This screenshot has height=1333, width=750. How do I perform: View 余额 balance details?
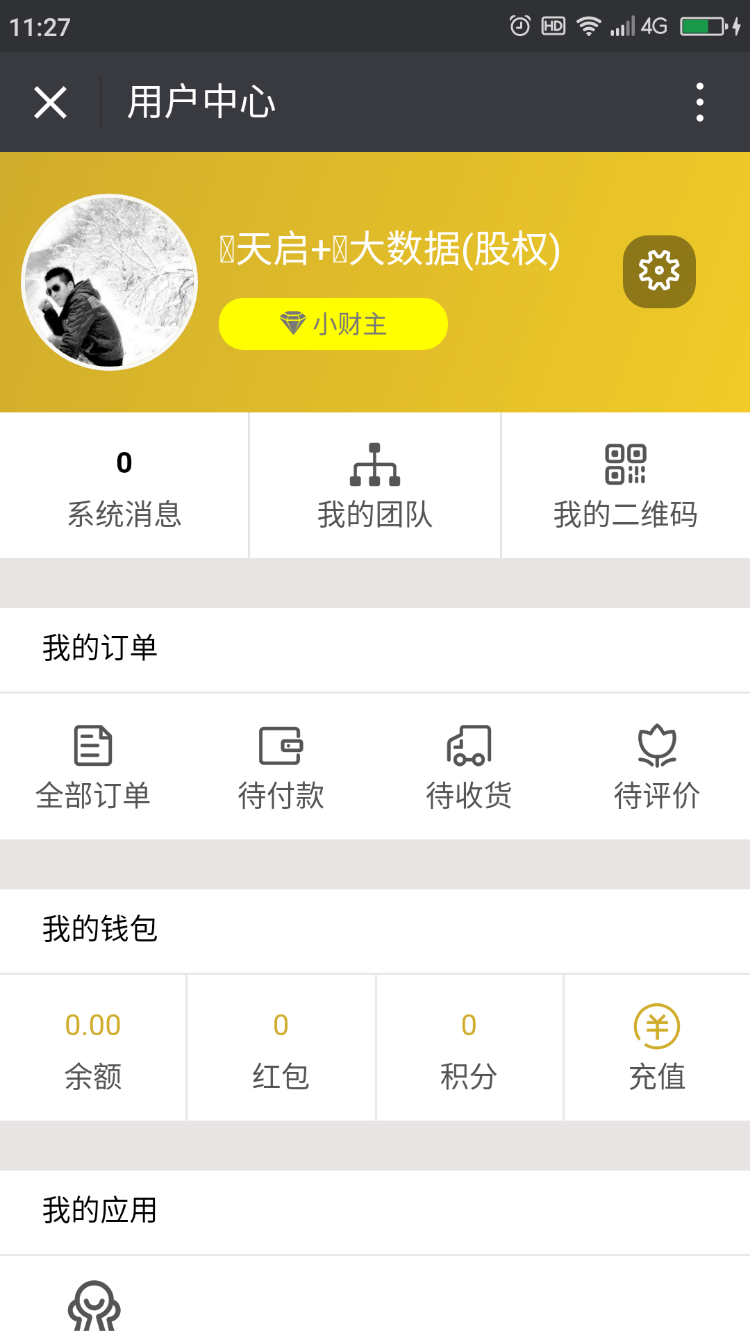(x=93, y=1049)
